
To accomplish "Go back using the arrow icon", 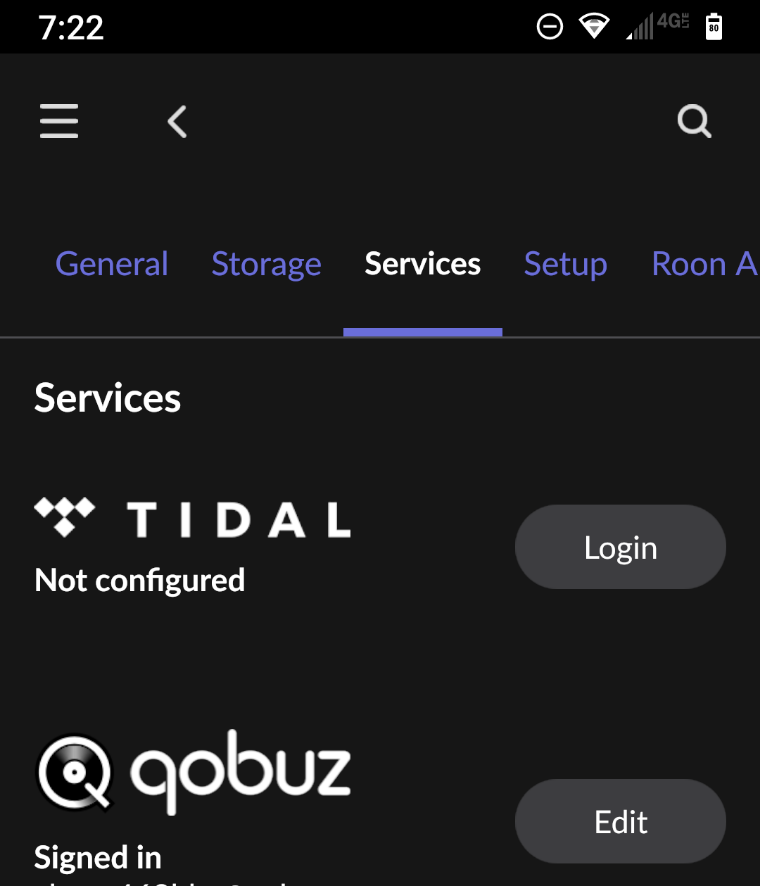I will point(178,122).
